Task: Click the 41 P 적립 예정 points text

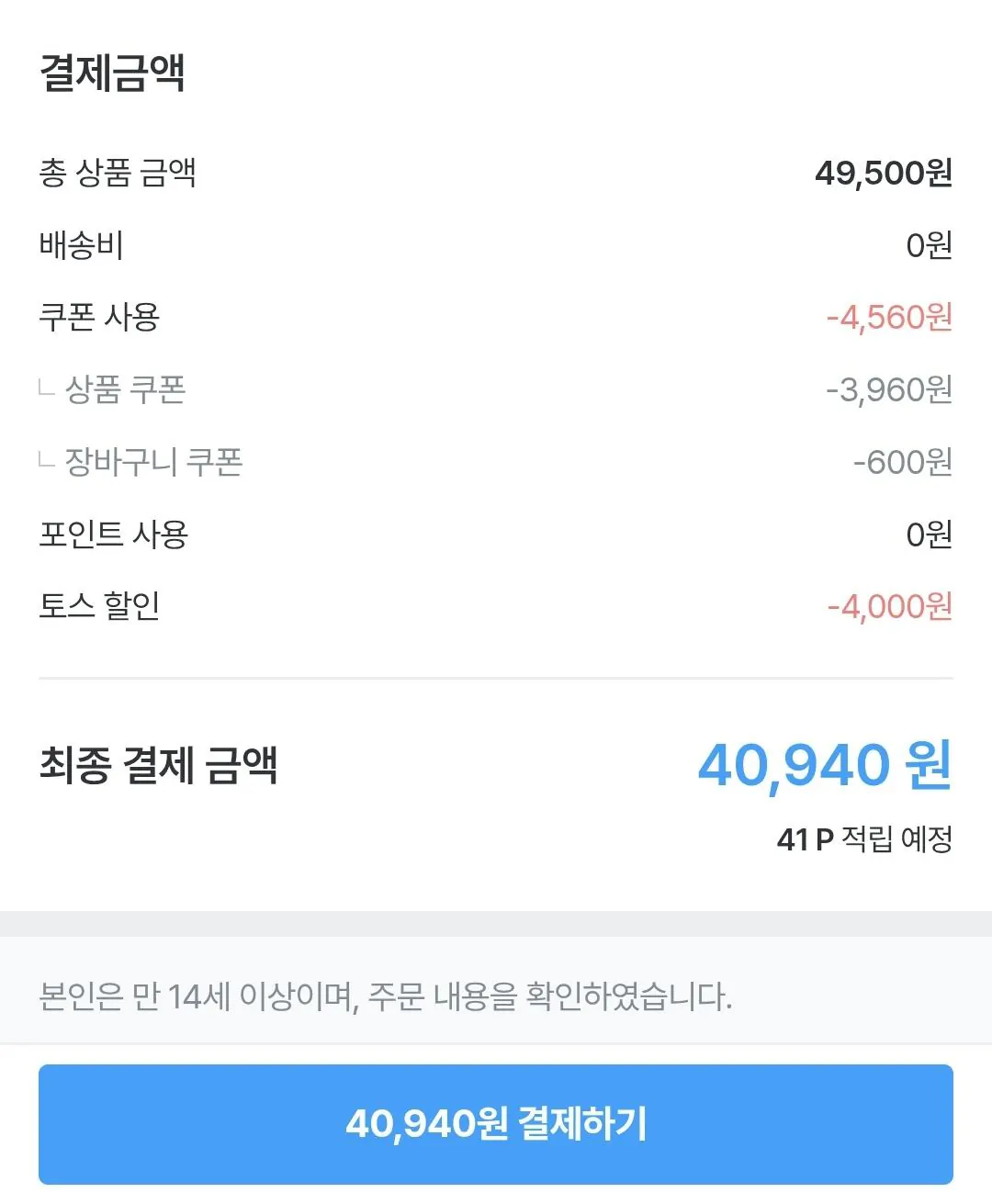Action: tap(863, 838)
